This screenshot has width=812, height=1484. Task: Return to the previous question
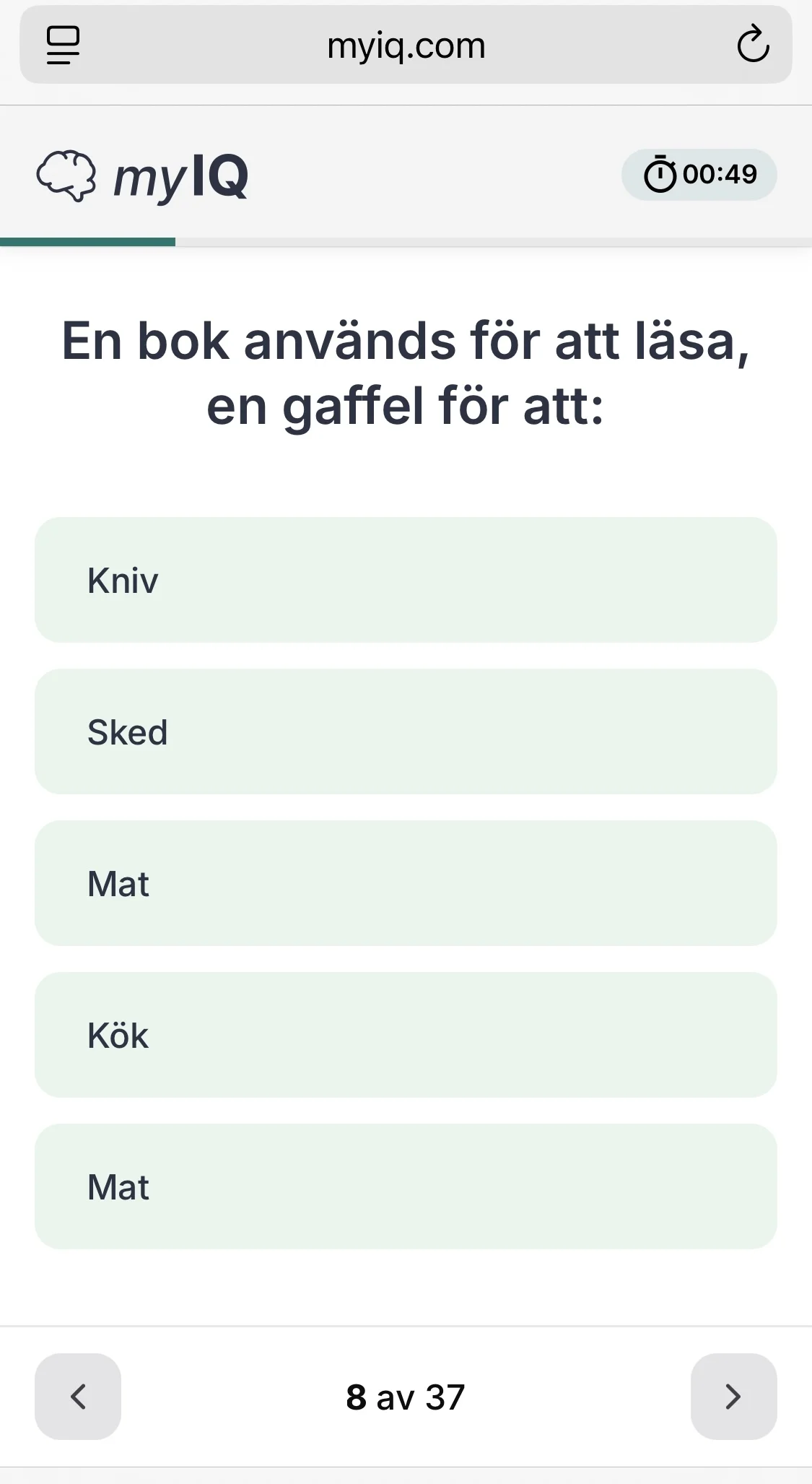pyautogui.click(x=78, y=1396)
